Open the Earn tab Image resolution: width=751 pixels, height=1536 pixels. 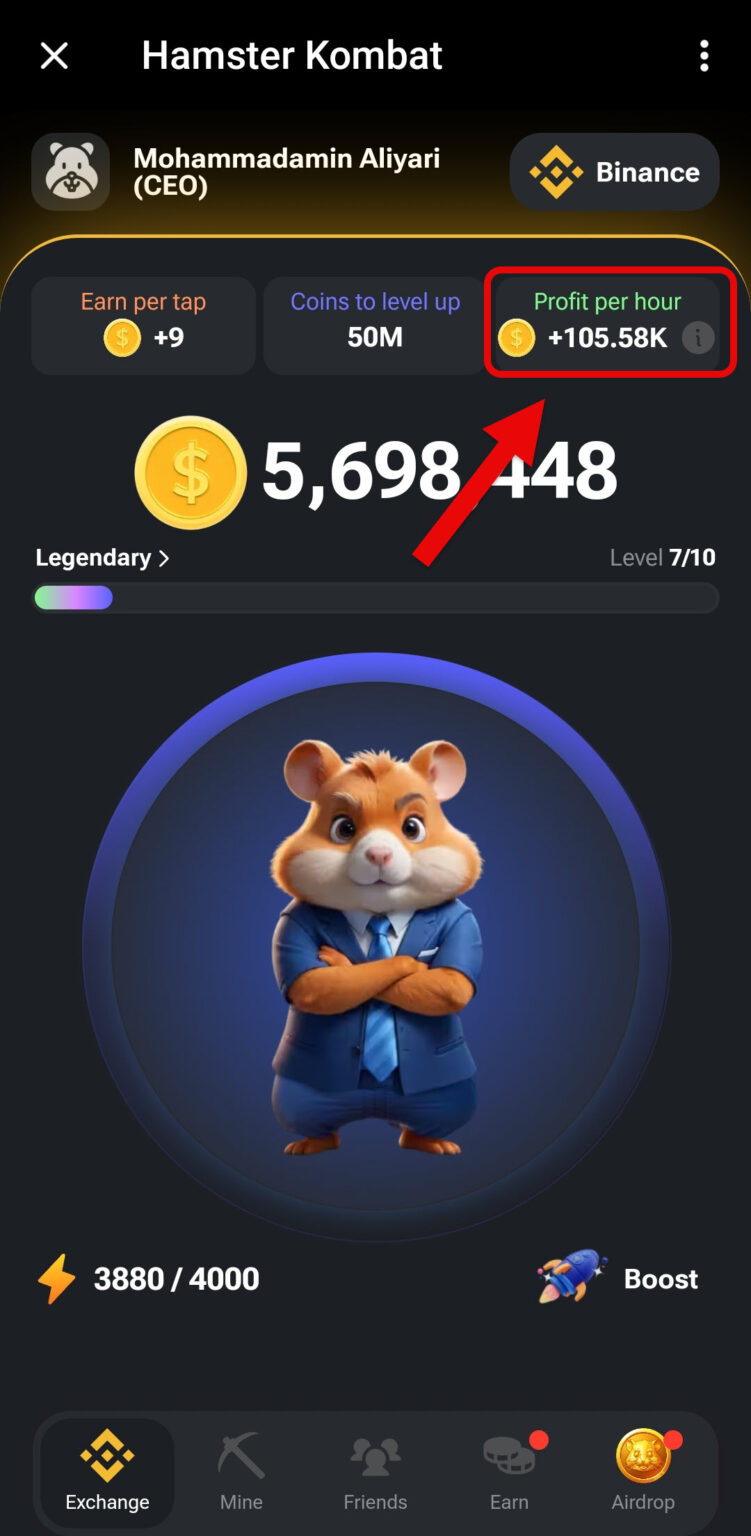tap(509, 1468)
